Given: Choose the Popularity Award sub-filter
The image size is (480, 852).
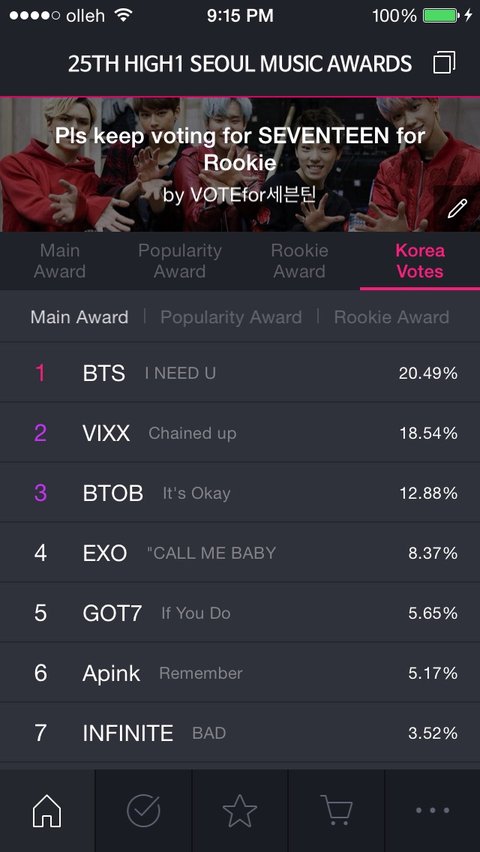Looking at the screenshot, I should point(231,317).
